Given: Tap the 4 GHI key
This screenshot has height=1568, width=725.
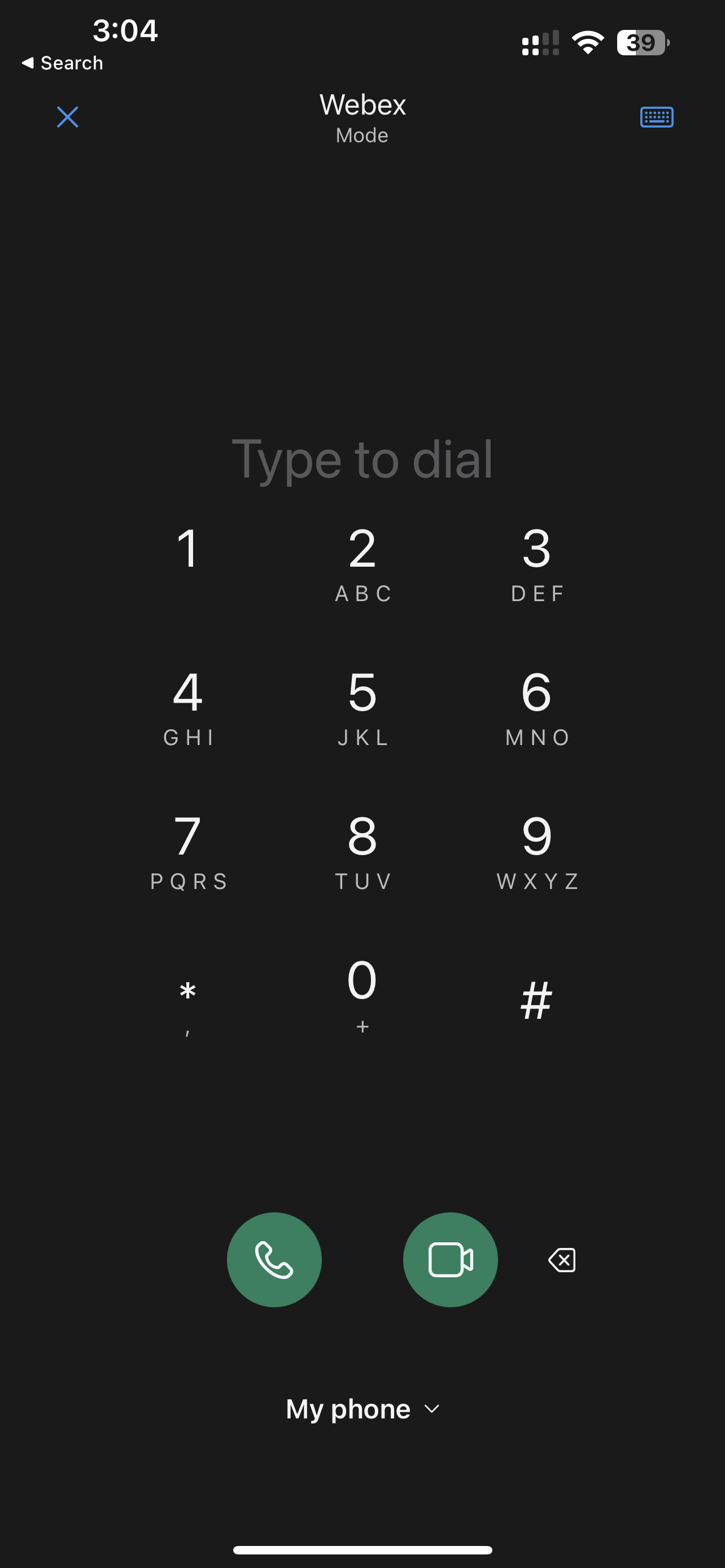Looking at the screenshot, I should (x=187, y=707).
